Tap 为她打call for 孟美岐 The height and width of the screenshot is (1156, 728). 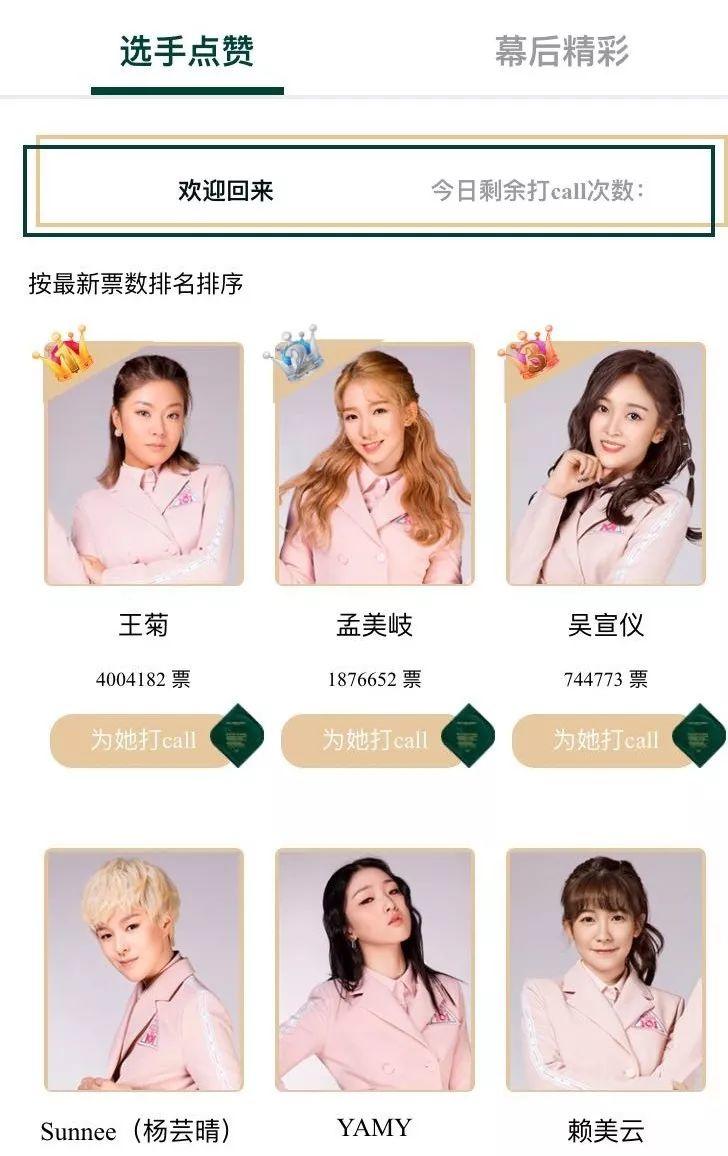click(x=375, y=740)
